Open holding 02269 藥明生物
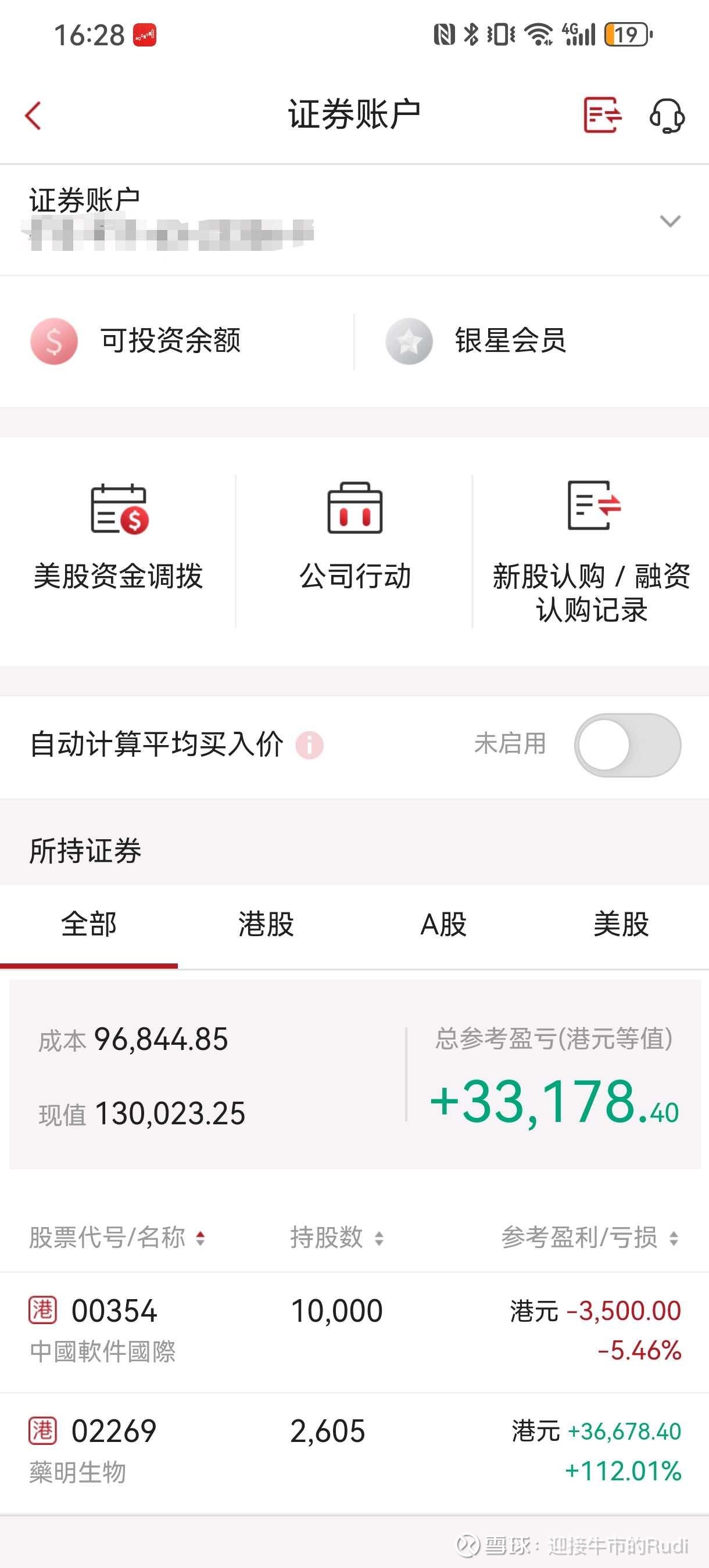This screenshot has height=1568, width=709. tap(354, 1451)
